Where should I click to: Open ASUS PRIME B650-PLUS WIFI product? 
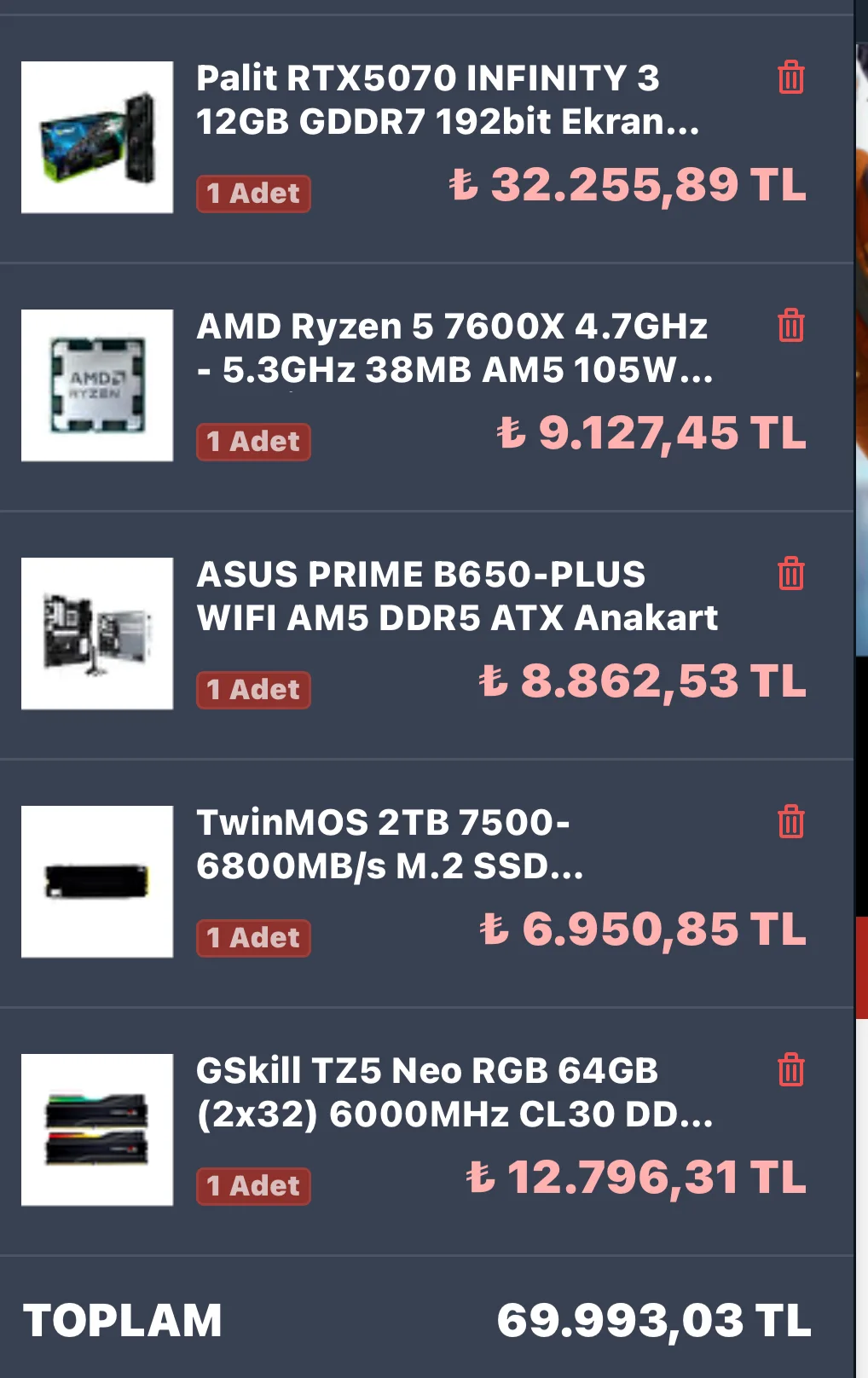(456, 596)
